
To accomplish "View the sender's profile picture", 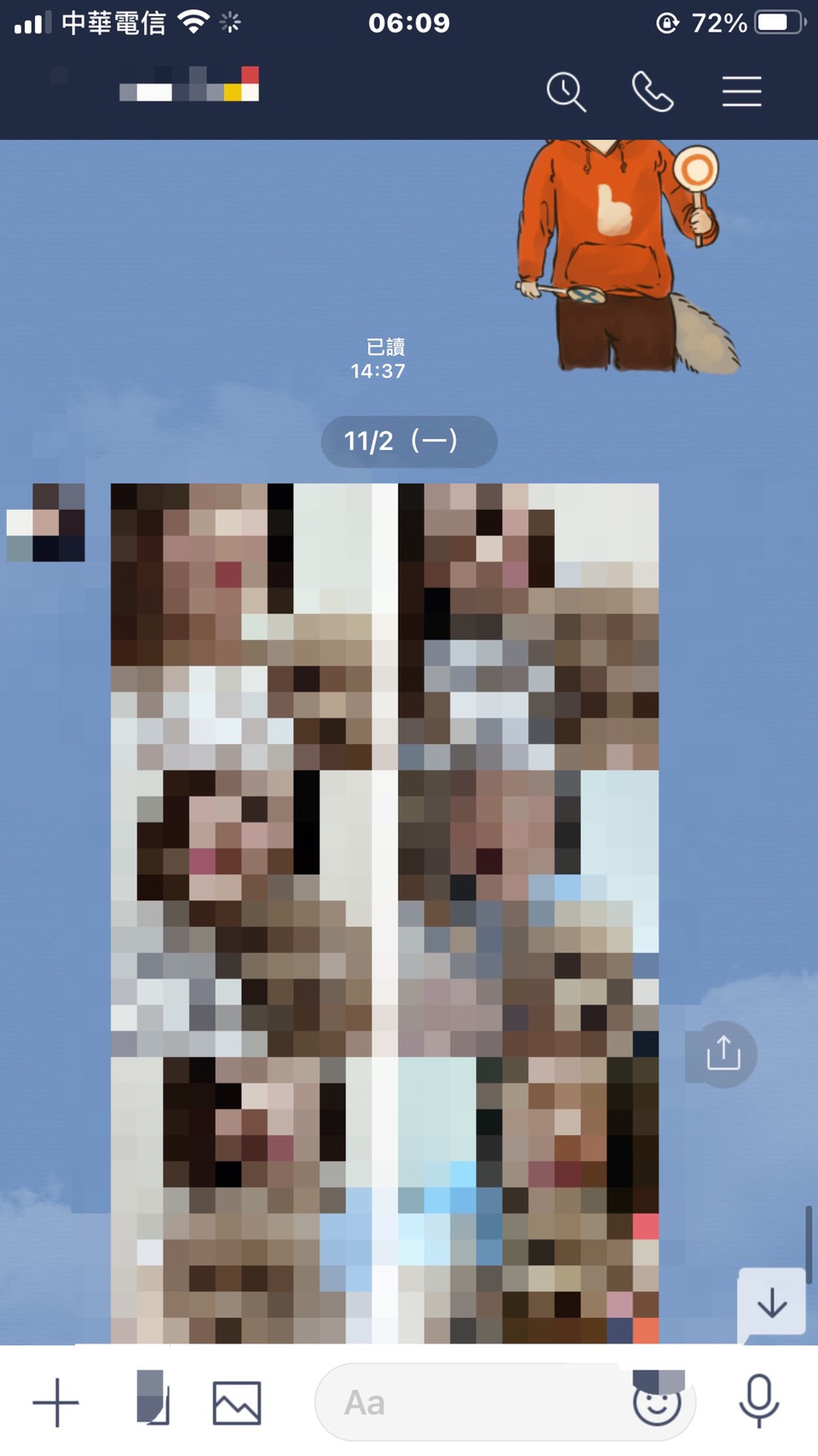I will [x=46, y=522].
